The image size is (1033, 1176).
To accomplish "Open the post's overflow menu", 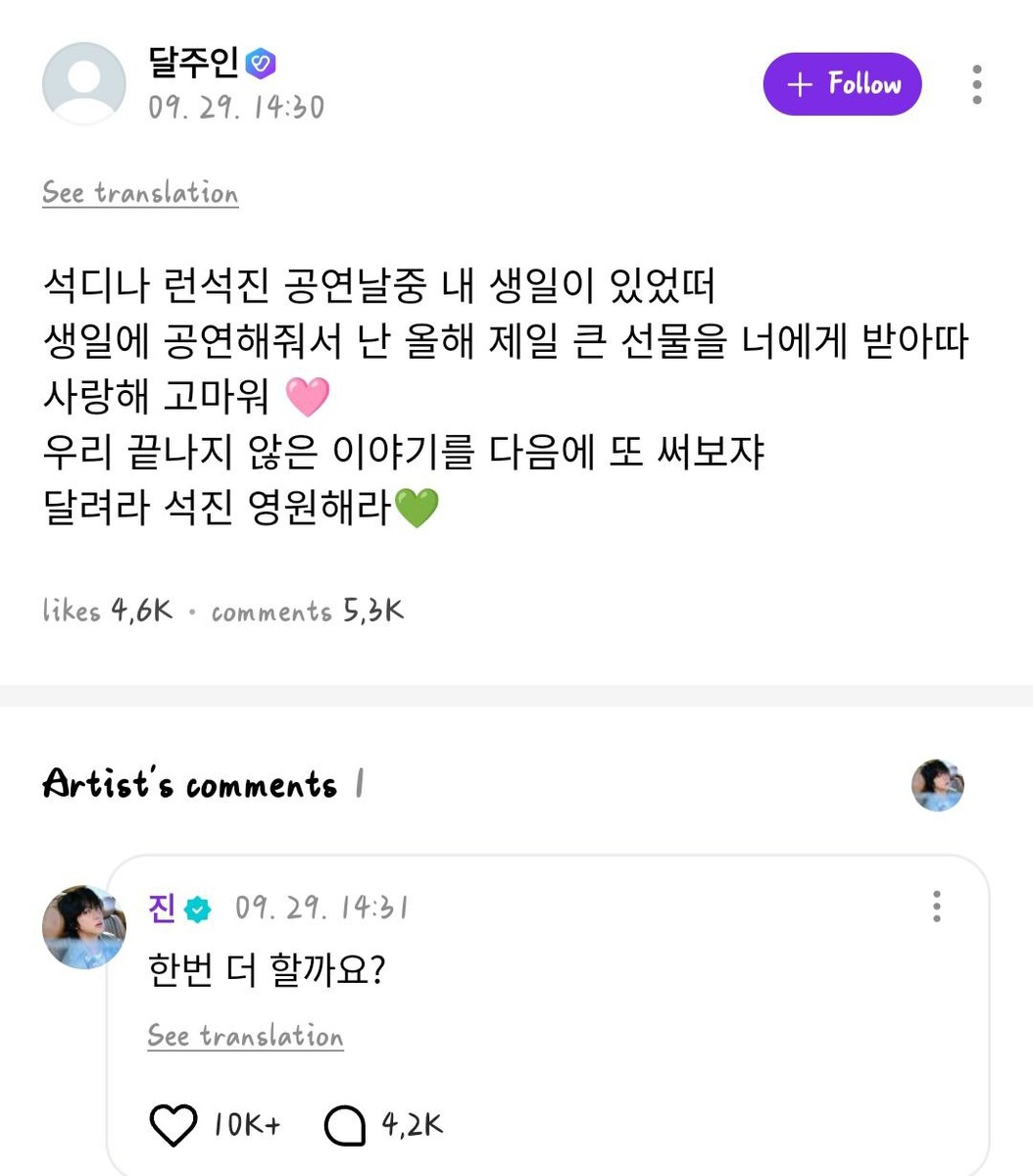I will tap(976, 84).
